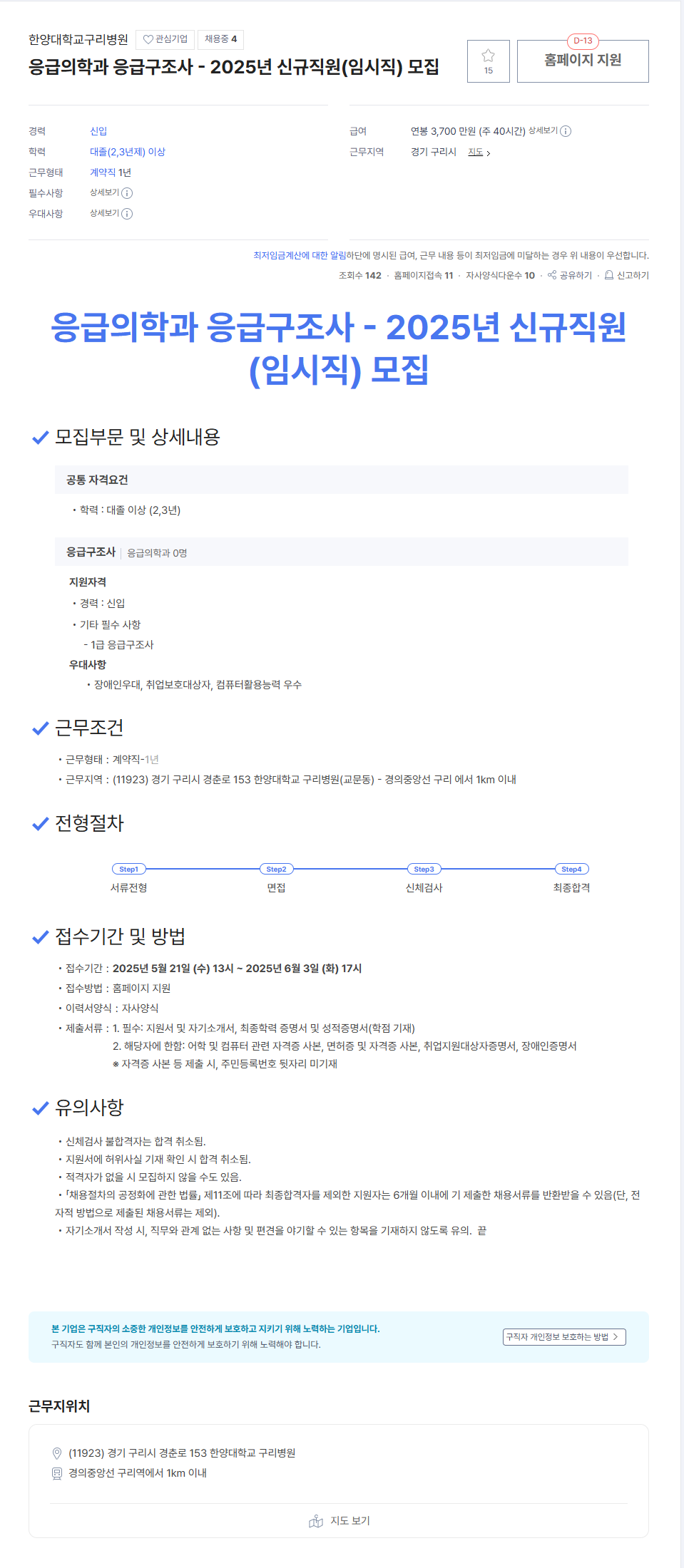Share this job posting via 공유하기
Image resolution: width=684 pixels, height=1568 pixels.
click(x=570, y=276)
